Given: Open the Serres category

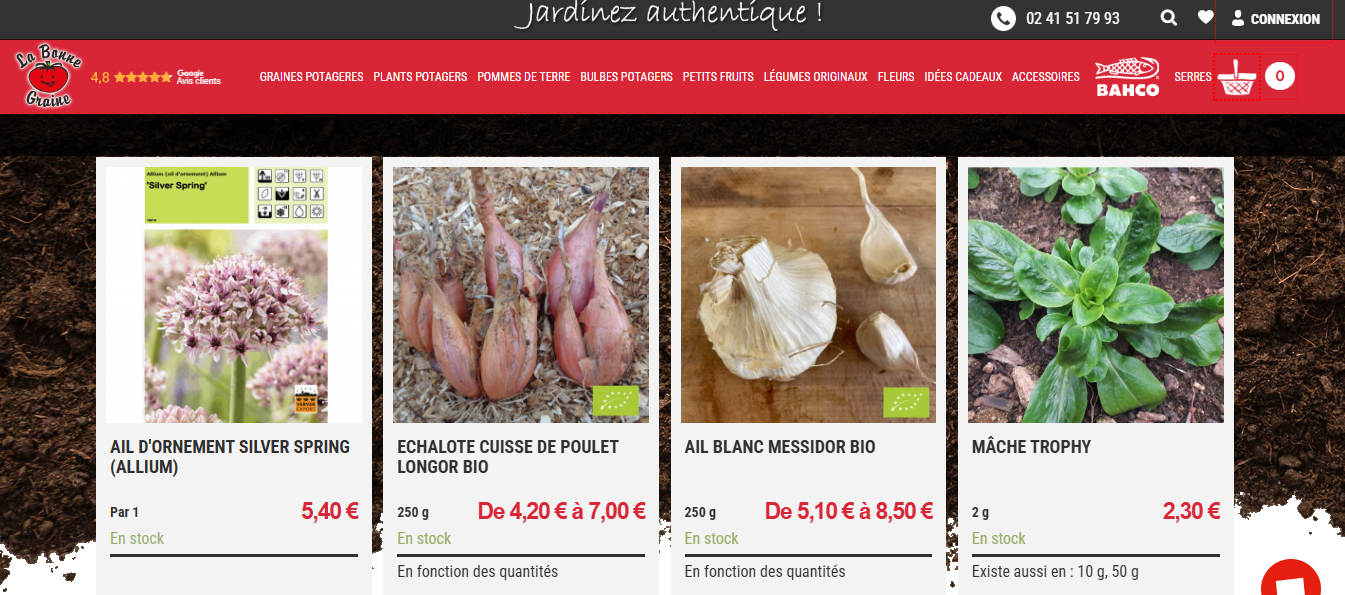Looking at the screenshot, I should coord(1192,77).
